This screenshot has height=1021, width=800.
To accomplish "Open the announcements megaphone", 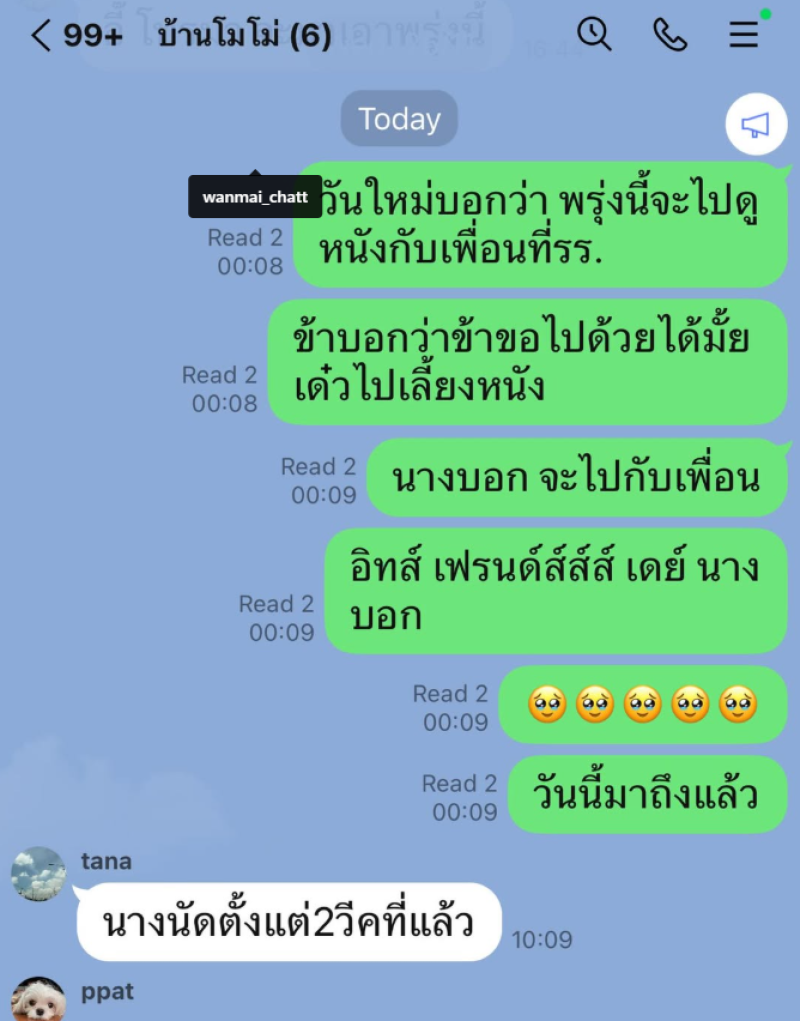I will 756,125.
